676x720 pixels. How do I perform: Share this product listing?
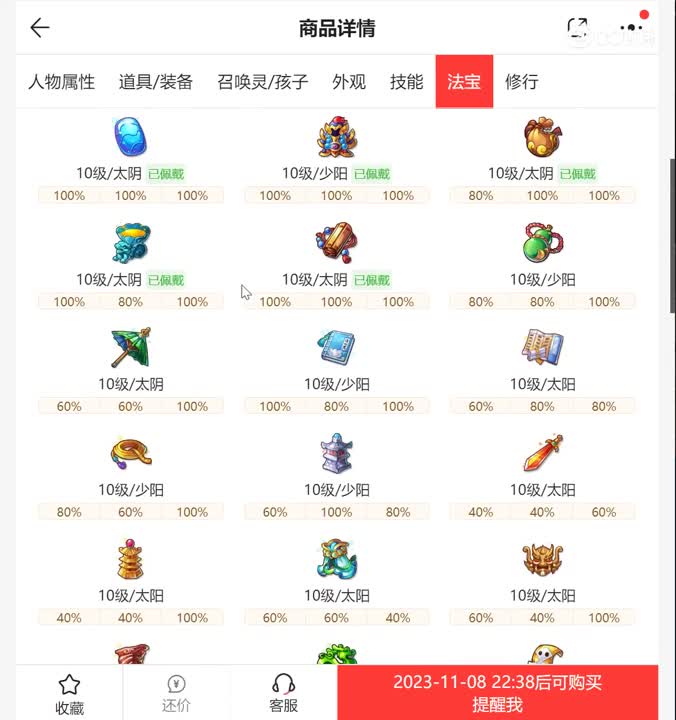(x=577, y=28)
